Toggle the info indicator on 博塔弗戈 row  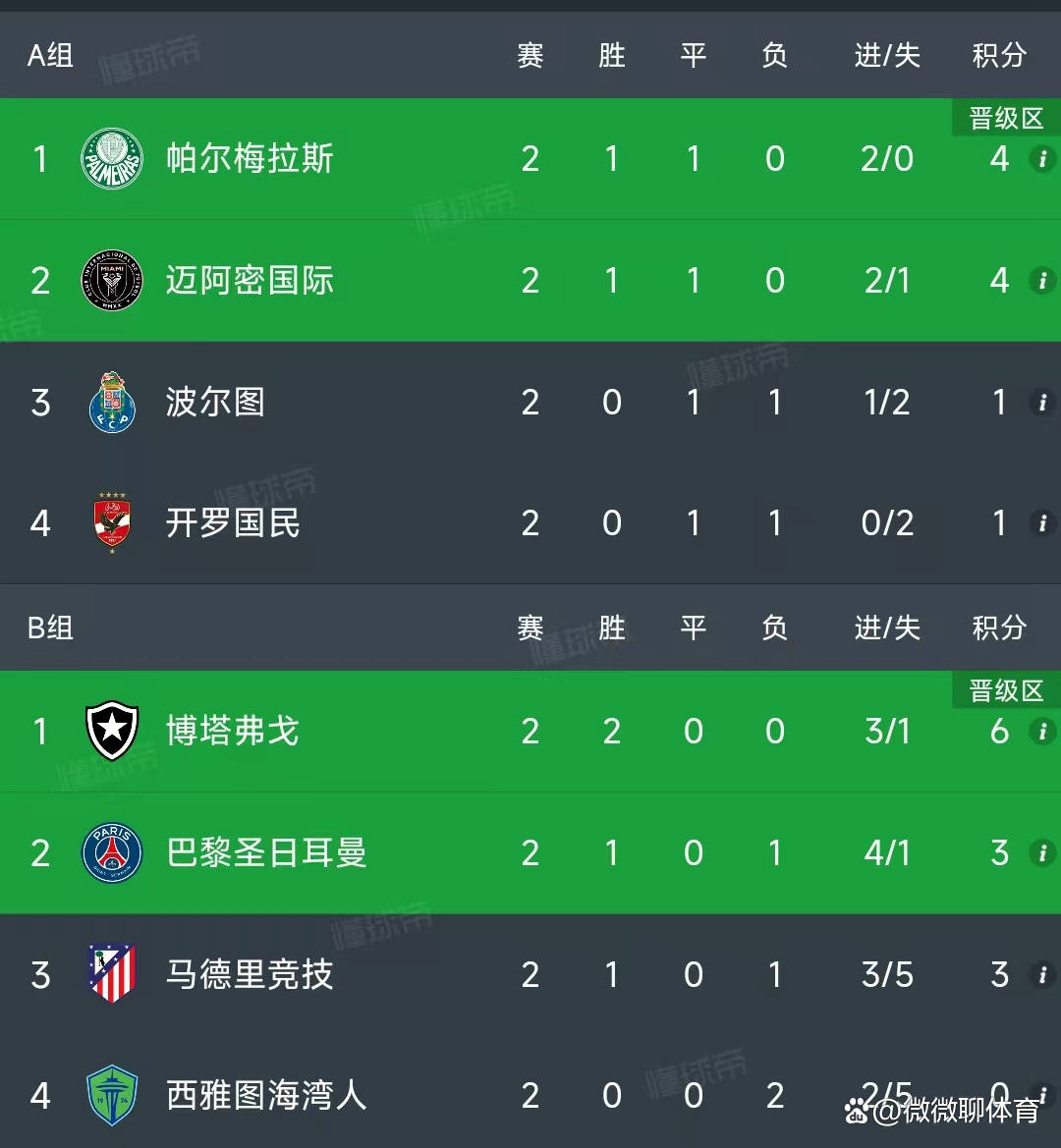(x=1043, y=731)
